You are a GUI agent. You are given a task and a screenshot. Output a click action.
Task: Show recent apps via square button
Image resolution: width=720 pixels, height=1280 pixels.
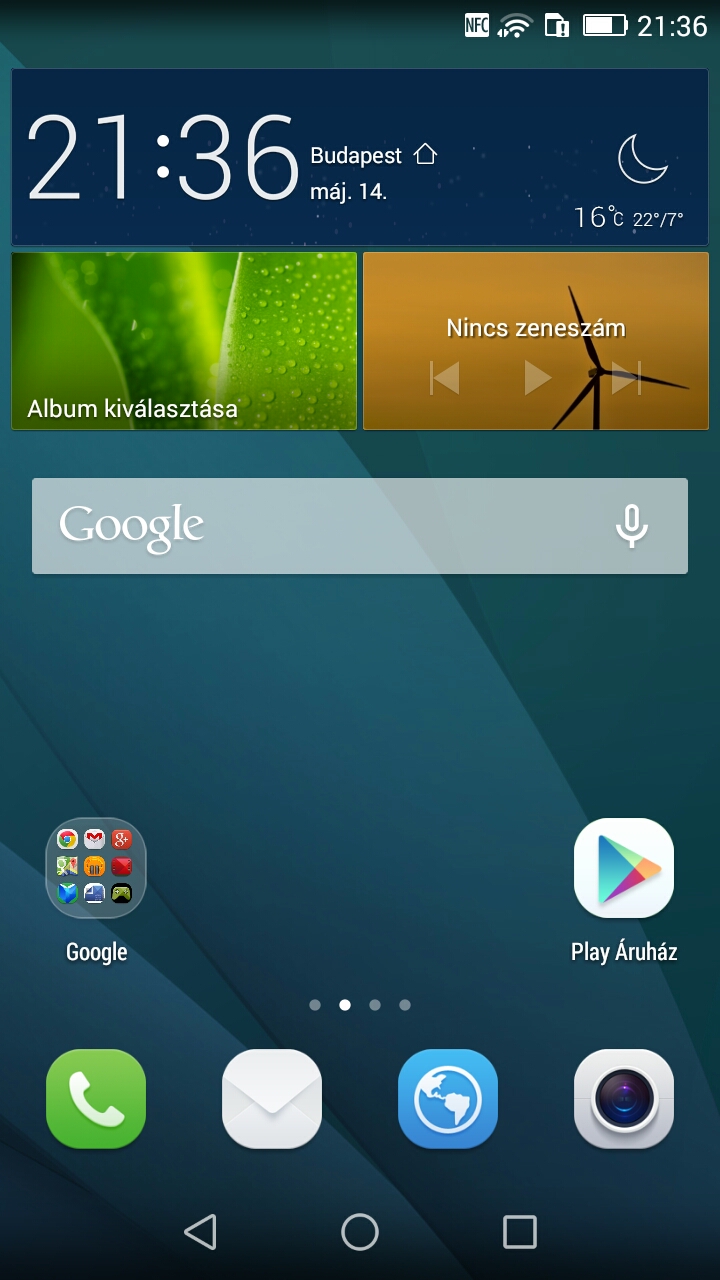point(519,1232)
